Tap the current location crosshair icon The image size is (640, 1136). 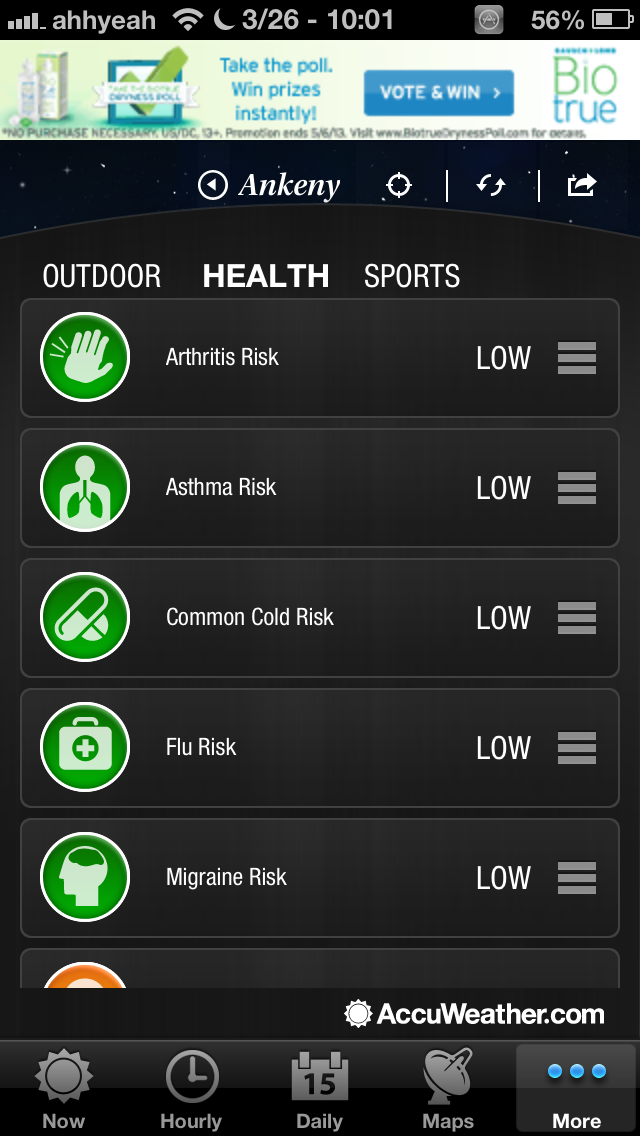tap(399, 186)
